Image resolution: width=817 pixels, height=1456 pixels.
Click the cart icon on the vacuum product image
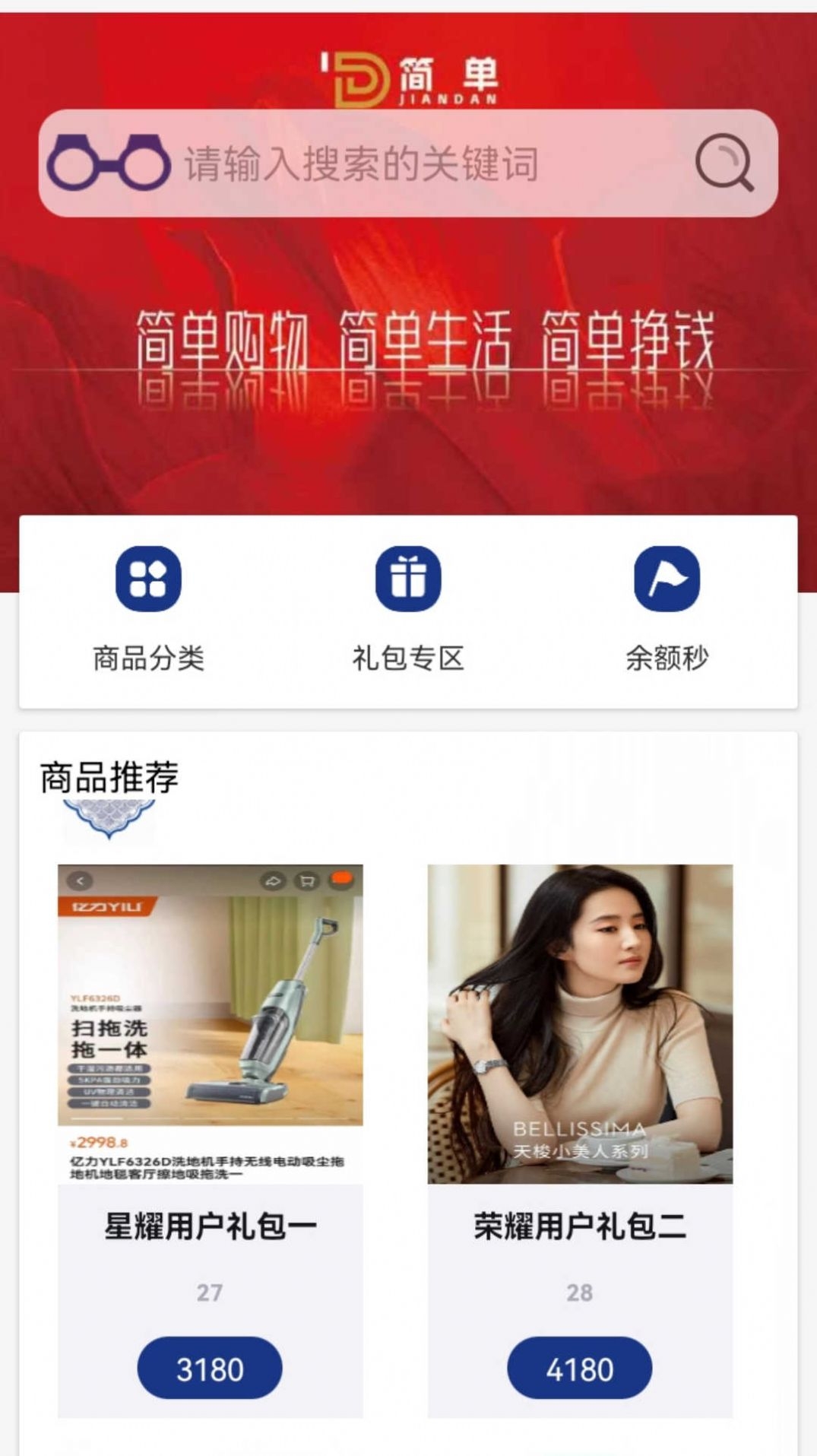[306, 880]
